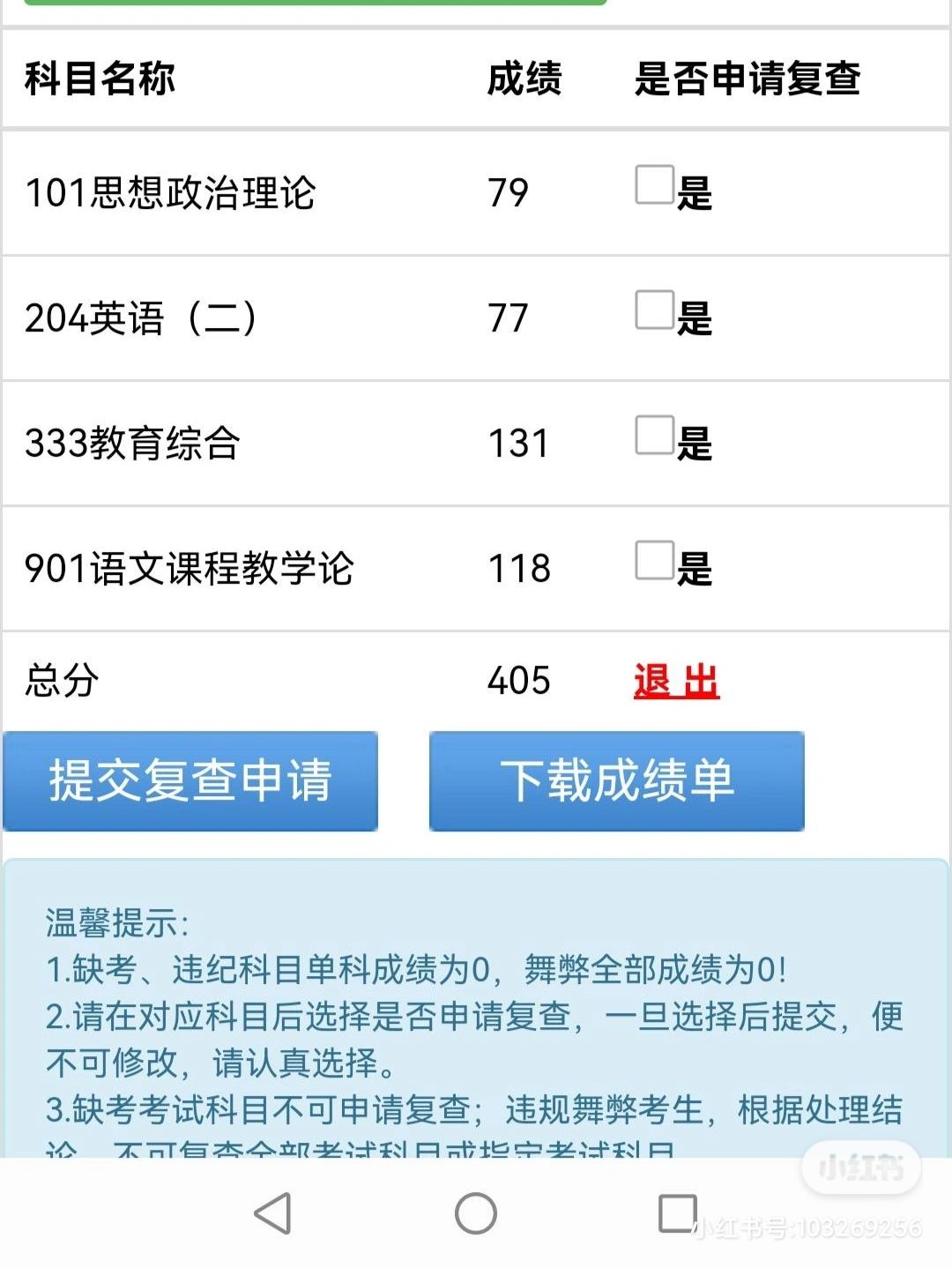Tap the red 退出 link
This screenshot has width=952, height=1268.
click(676, 681)
